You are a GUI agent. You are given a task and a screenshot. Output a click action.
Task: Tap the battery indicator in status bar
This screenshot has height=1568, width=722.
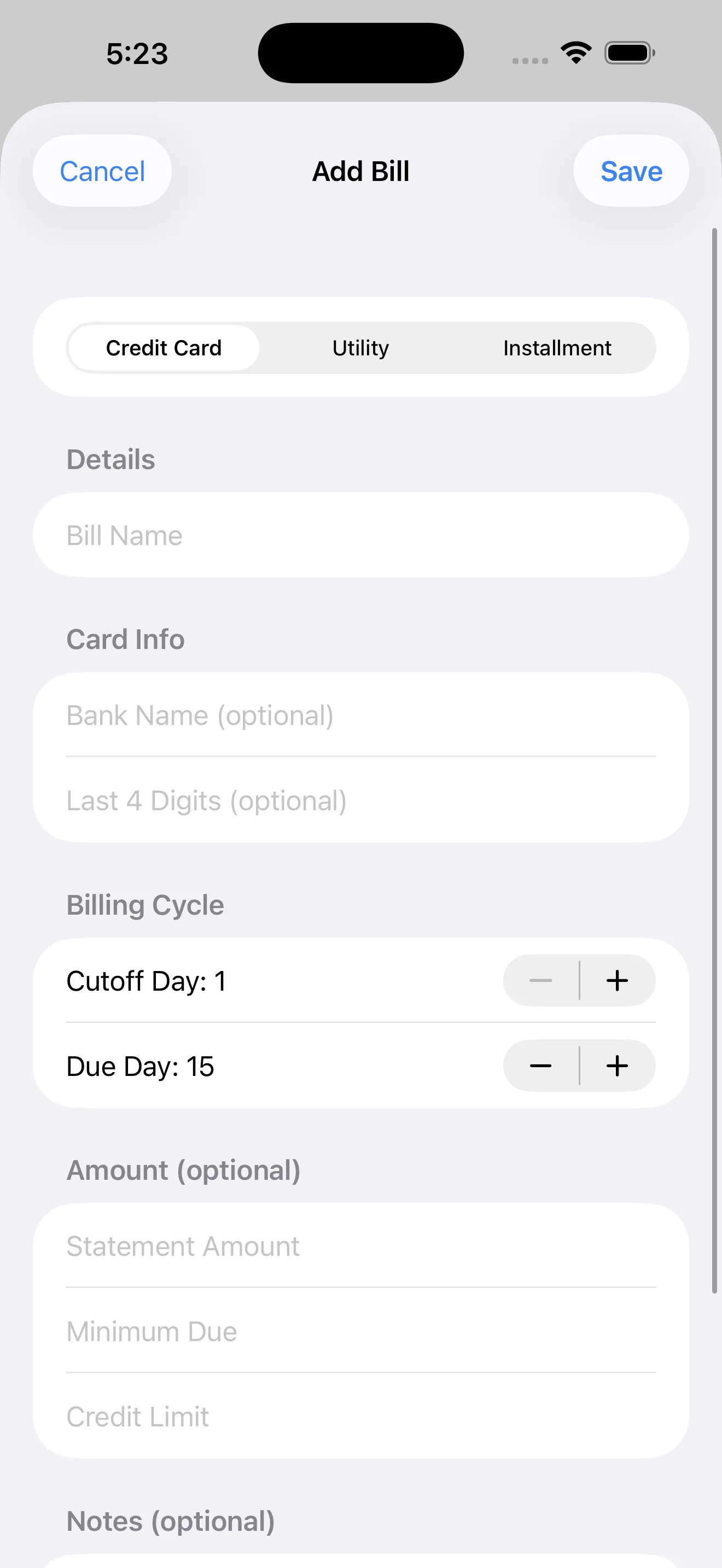click(x=628, y=52)
